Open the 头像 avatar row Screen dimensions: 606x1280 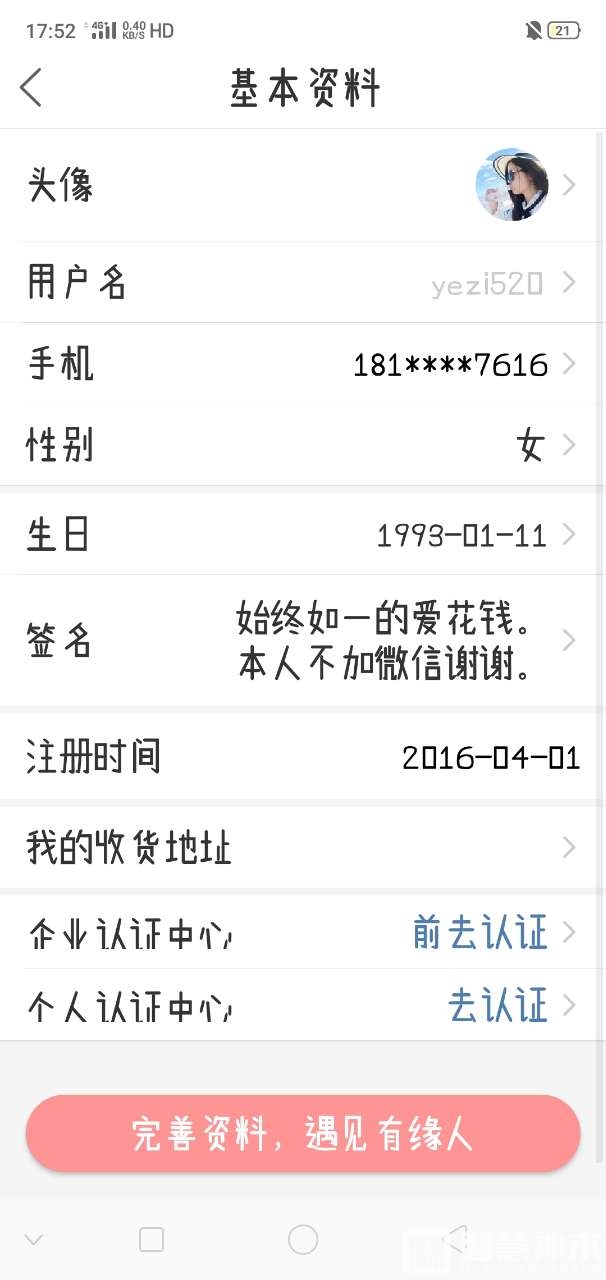[x=302, y=185]
